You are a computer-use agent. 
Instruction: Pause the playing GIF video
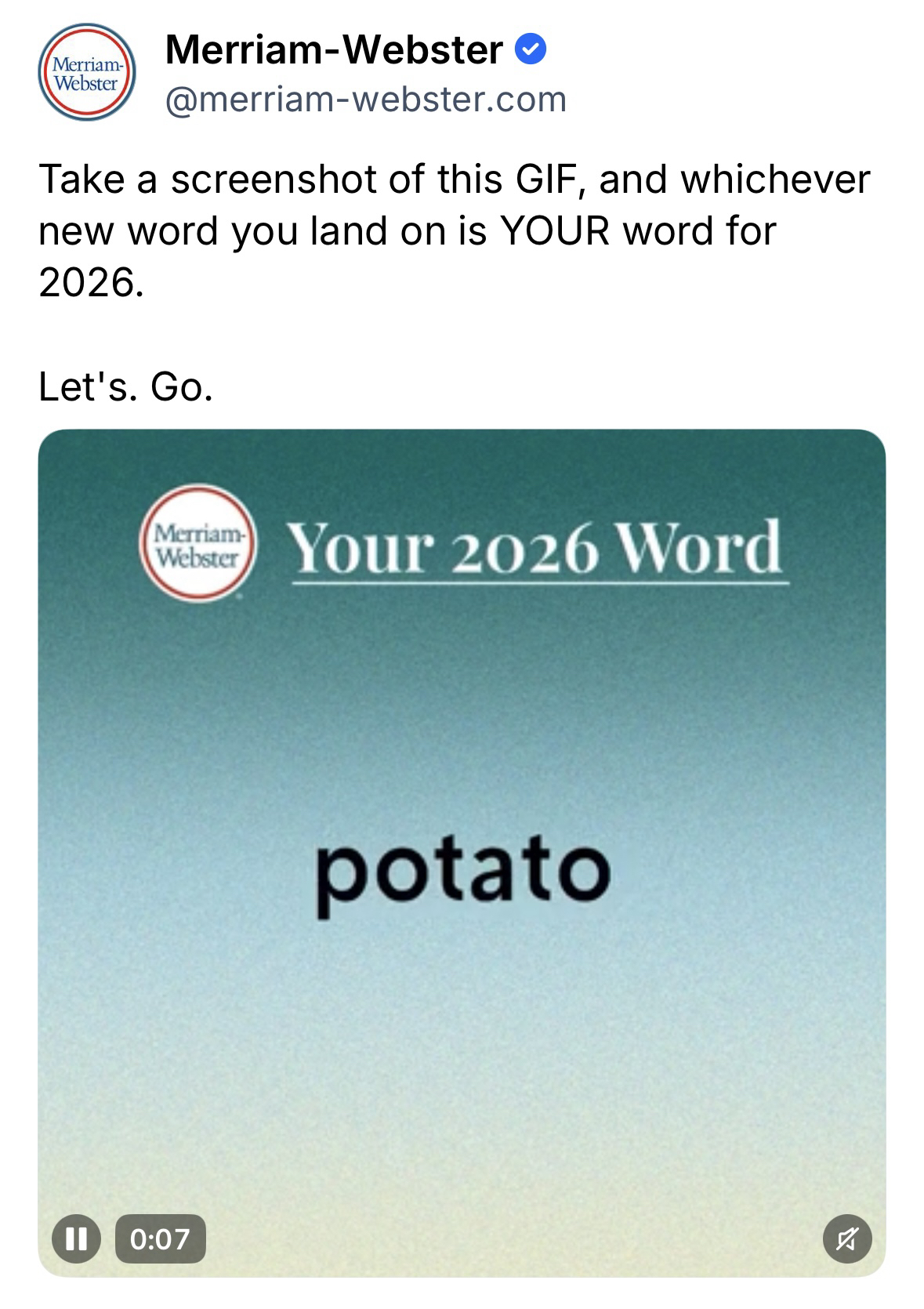76,1238
